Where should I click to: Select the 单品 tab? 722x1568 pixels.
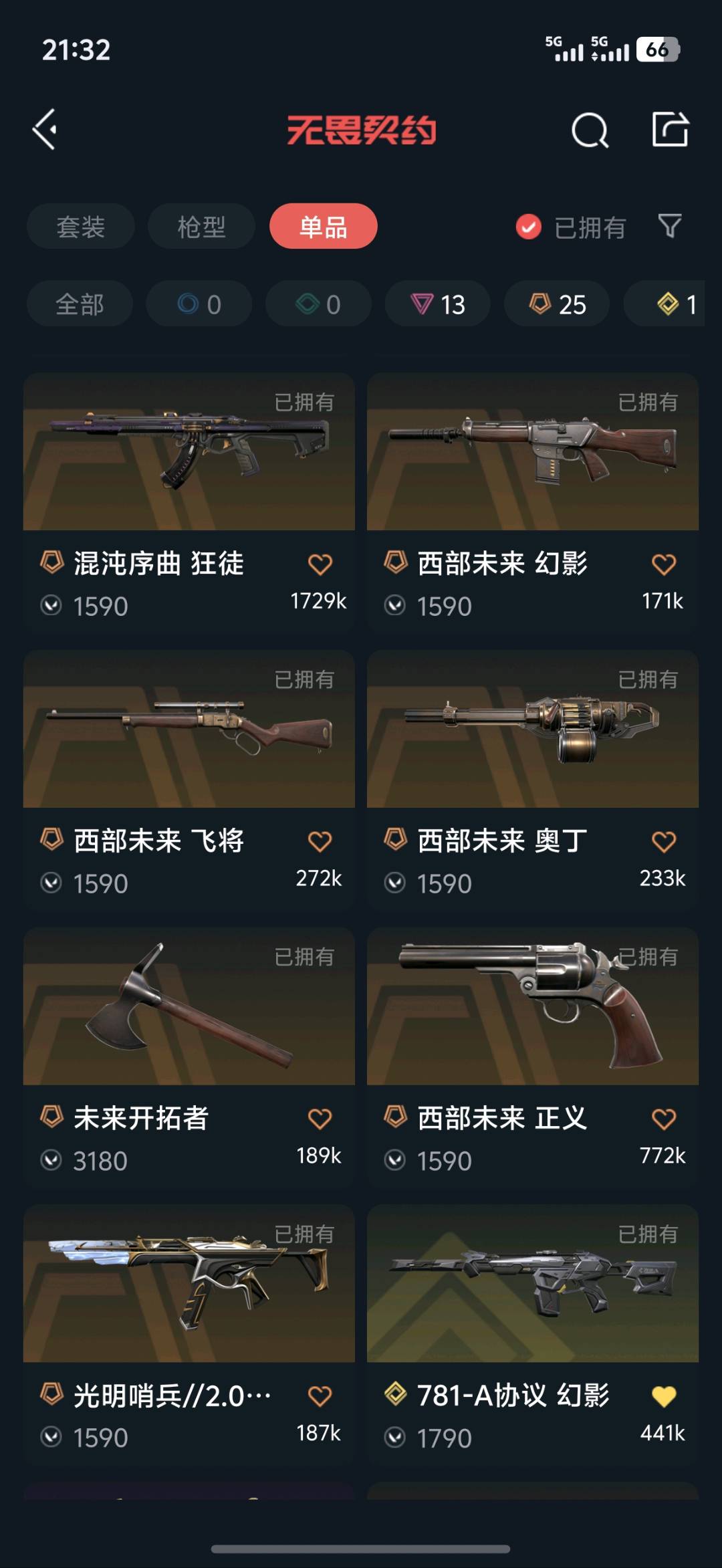click(323, 227)
